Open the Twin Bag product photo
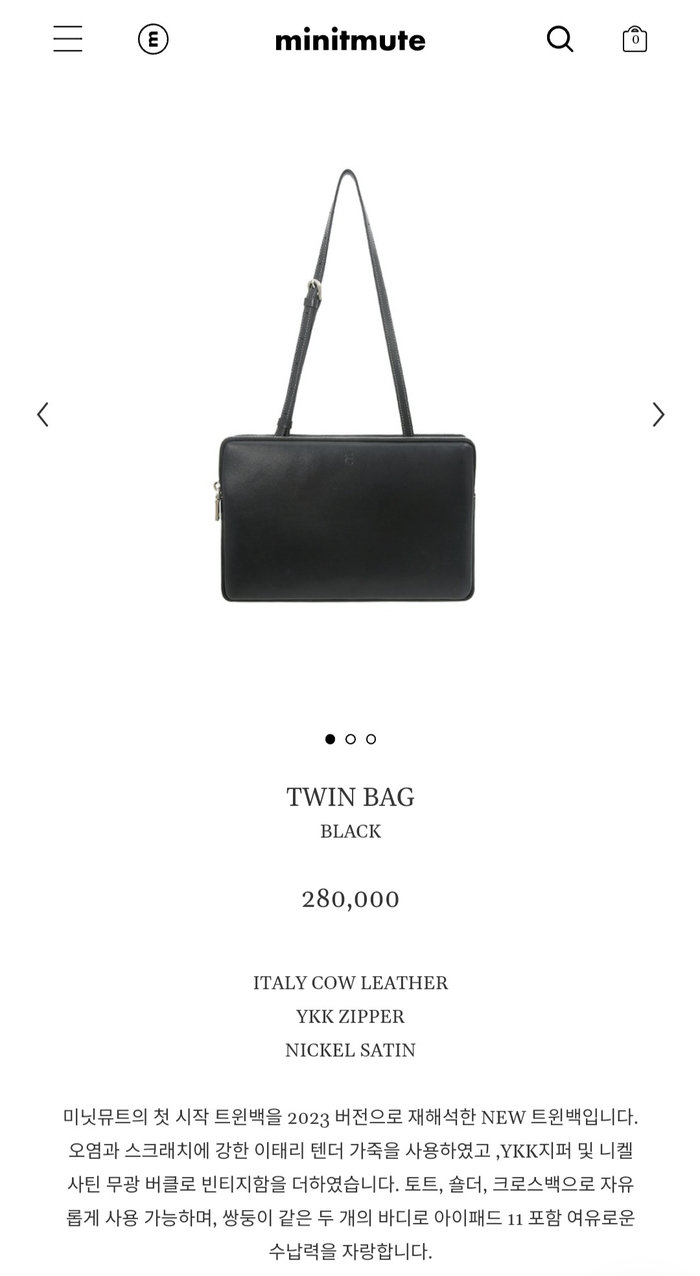This screenshot has height=1276, width=700. [x=345, y=386]
